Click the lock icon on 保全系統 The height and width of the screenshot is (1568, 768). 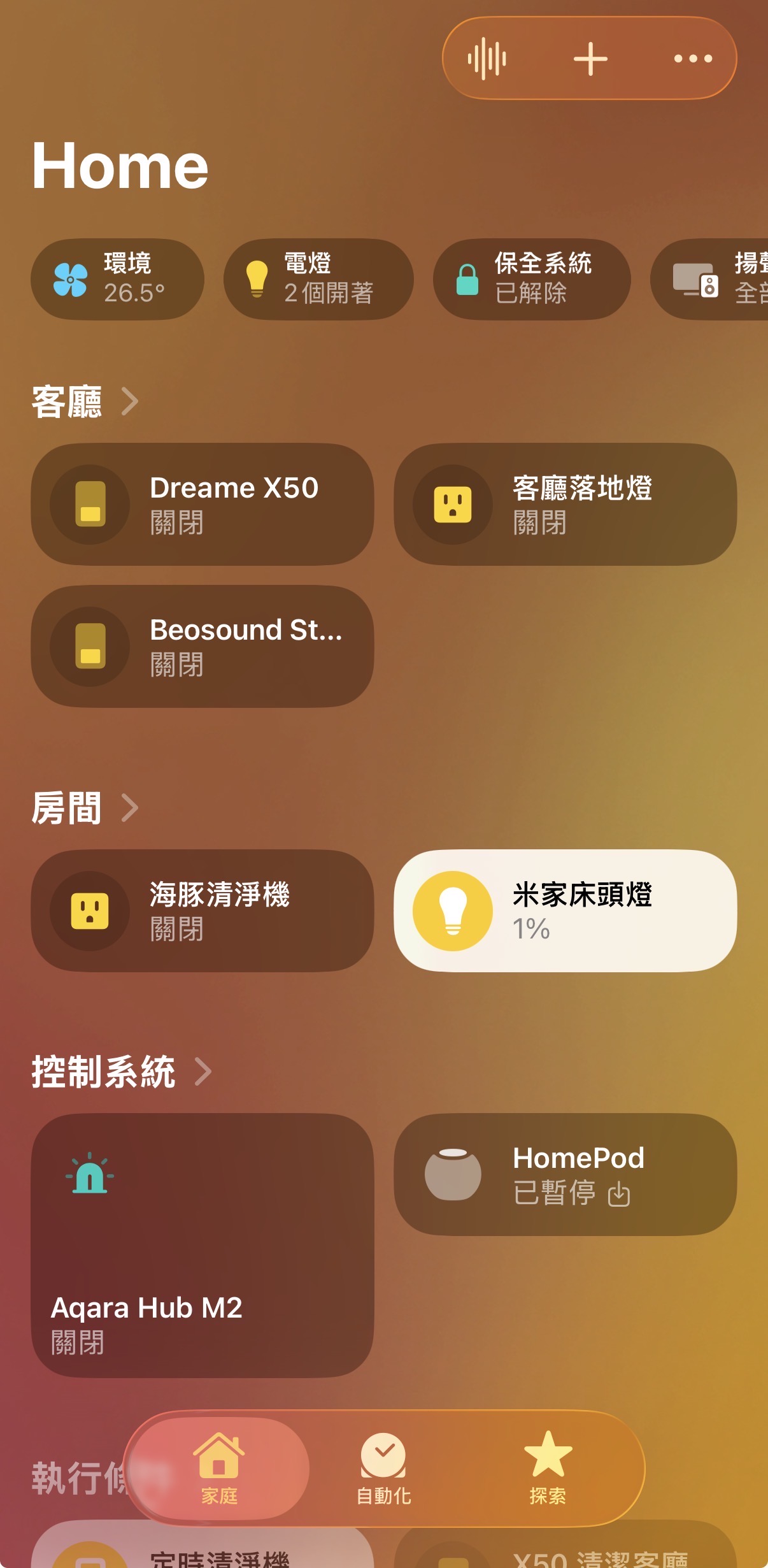(465, 279)
